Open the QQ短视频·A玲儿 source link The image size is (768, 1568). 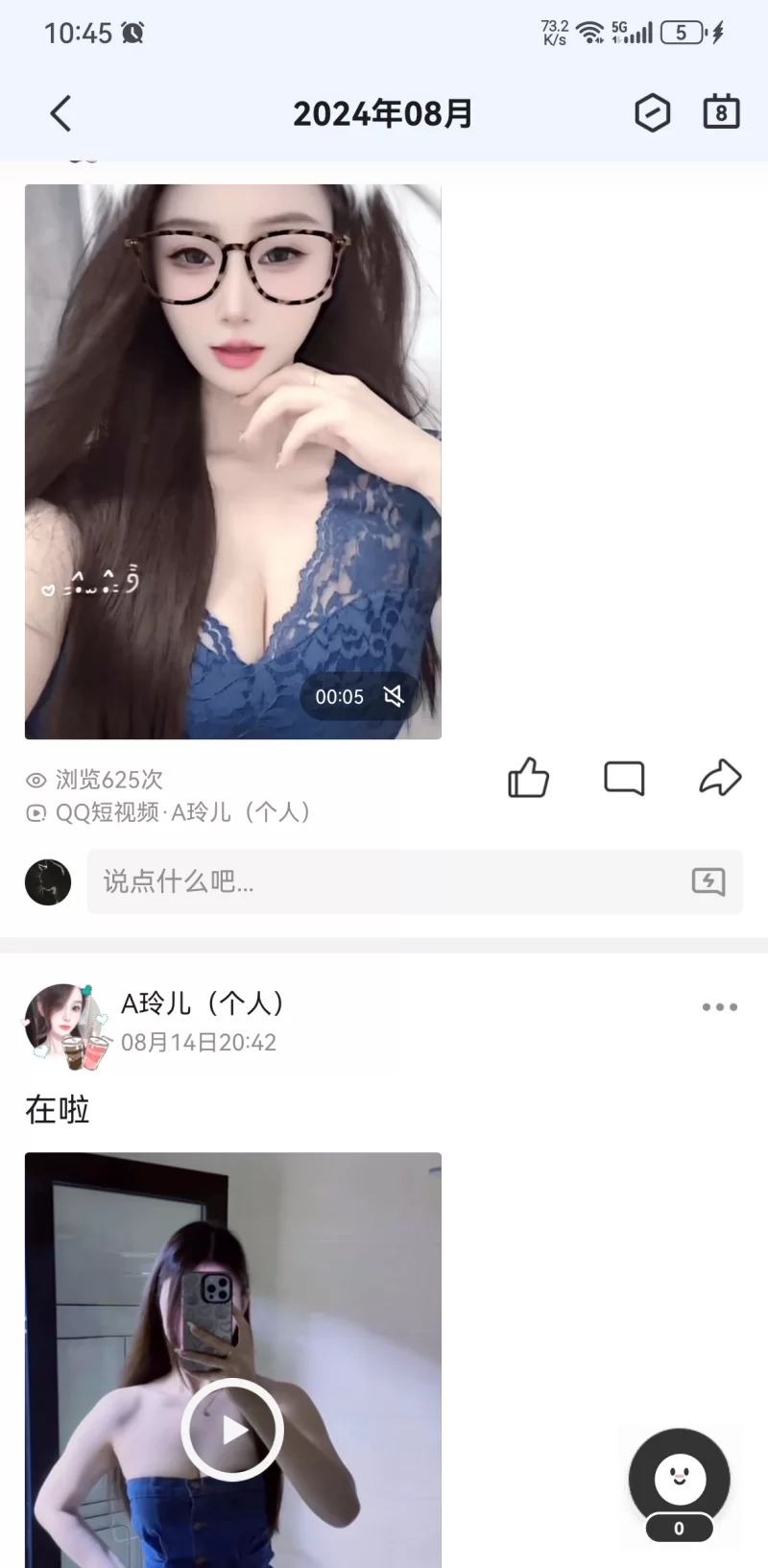182,812
